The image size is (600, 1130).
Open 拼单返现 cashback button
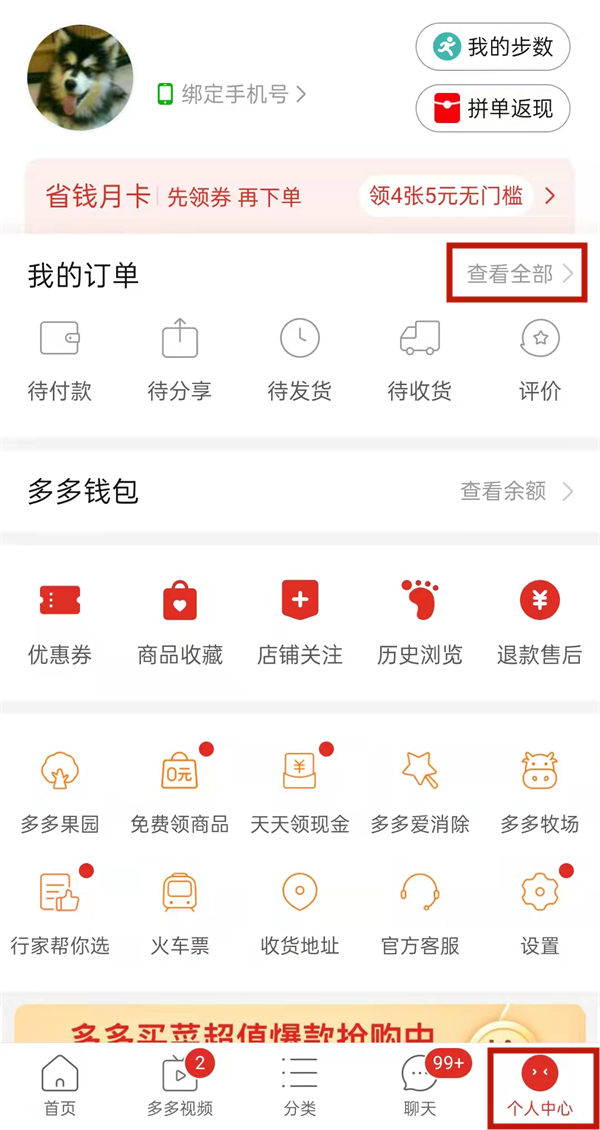[x=492, y=109]
